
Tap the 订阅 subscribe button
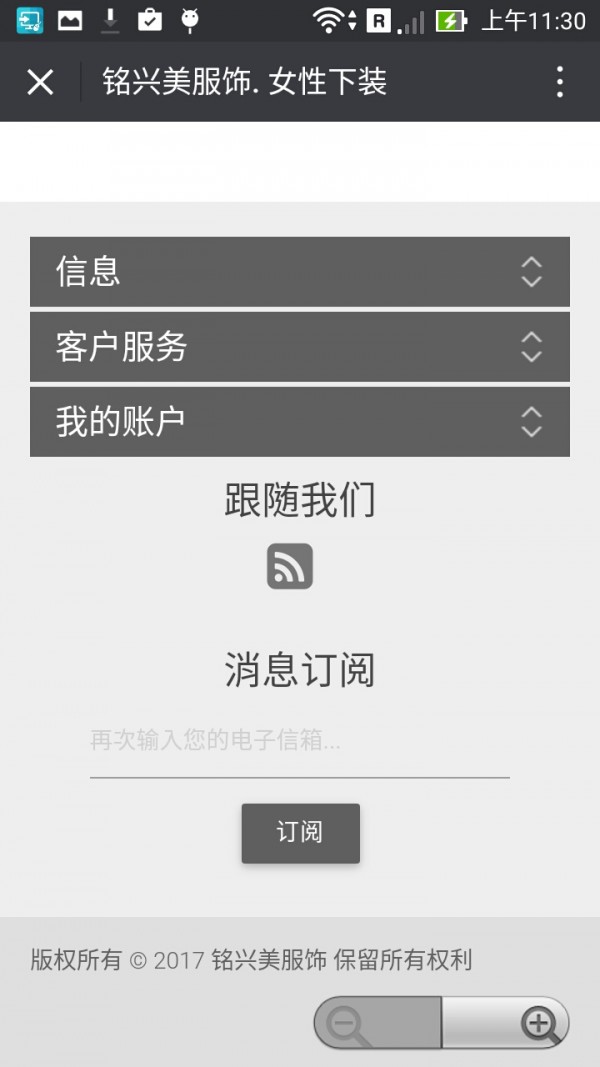click(x=300, y=832)
